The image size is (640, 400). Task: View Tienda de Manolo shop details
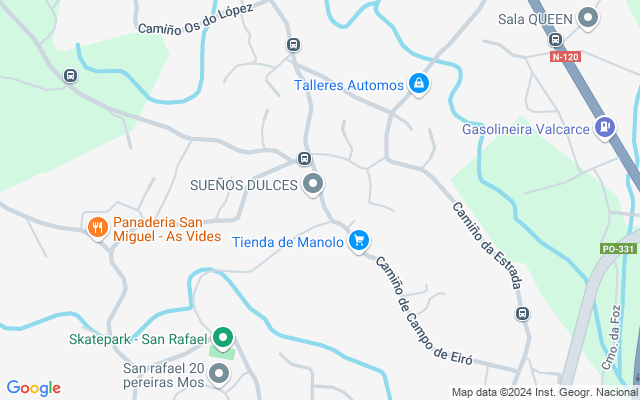359,241
